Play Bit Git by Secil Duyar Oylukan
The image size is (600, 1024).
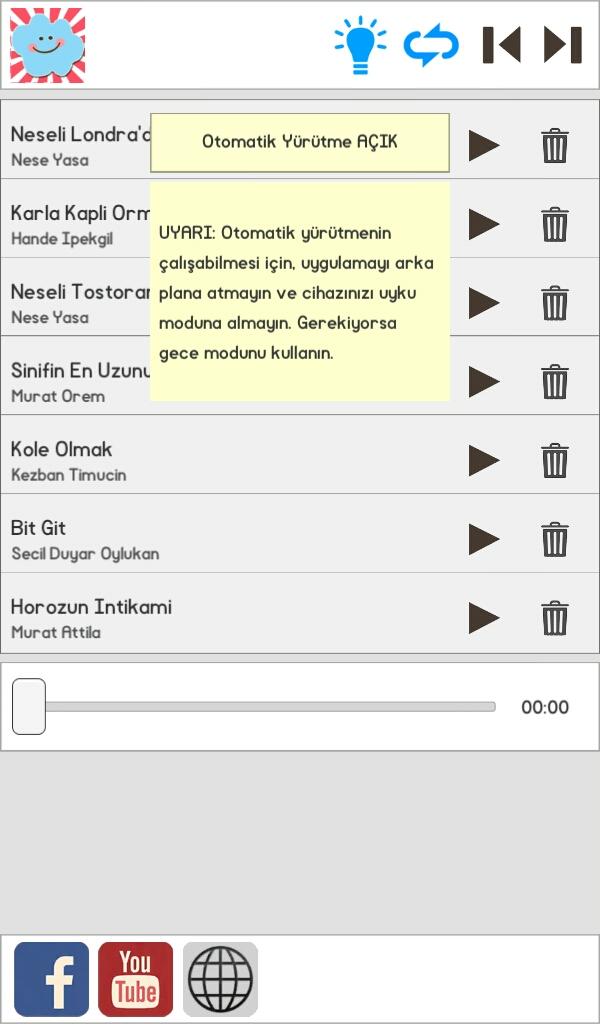click(x=484, y=539)
